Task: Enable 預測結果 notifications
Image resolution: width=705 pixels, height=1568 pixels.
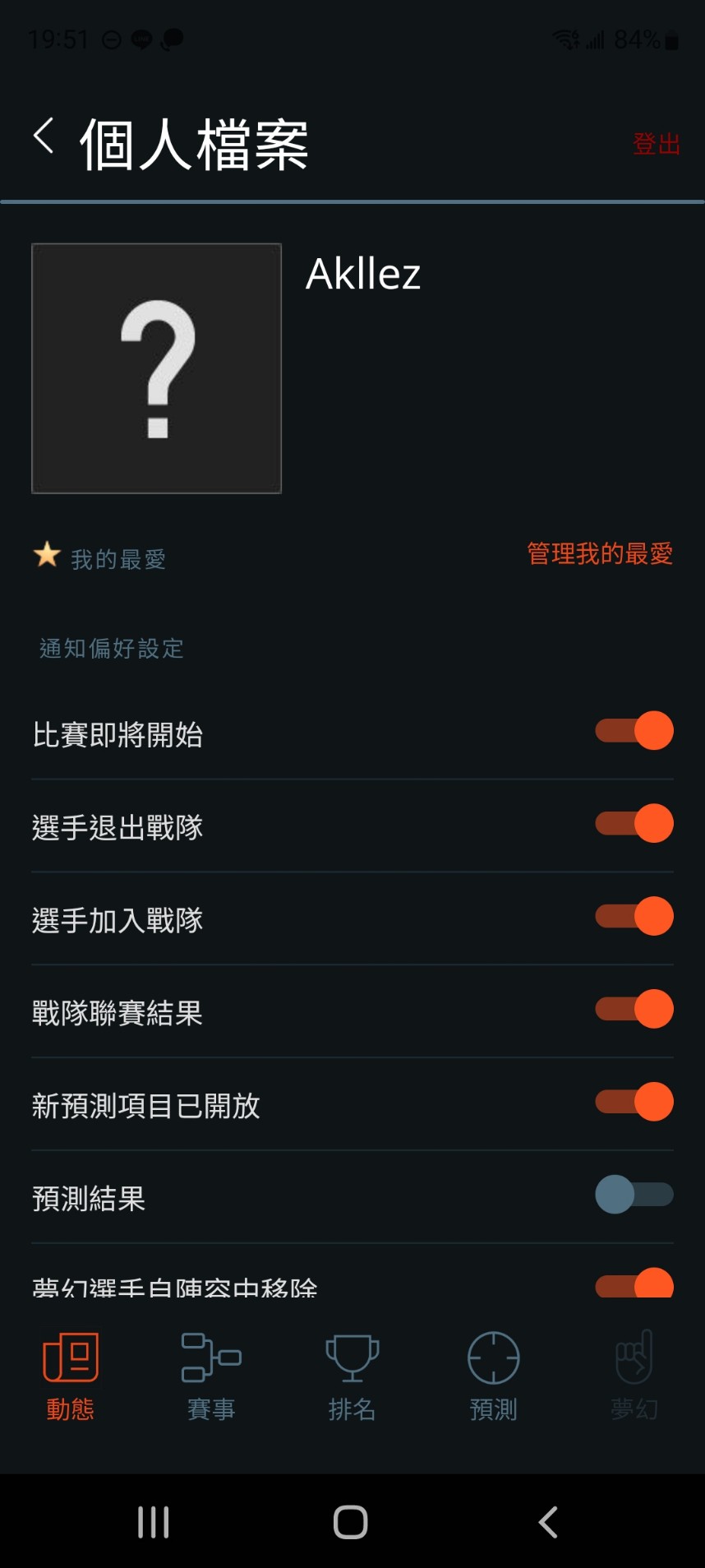Action: pos(634,1196)
